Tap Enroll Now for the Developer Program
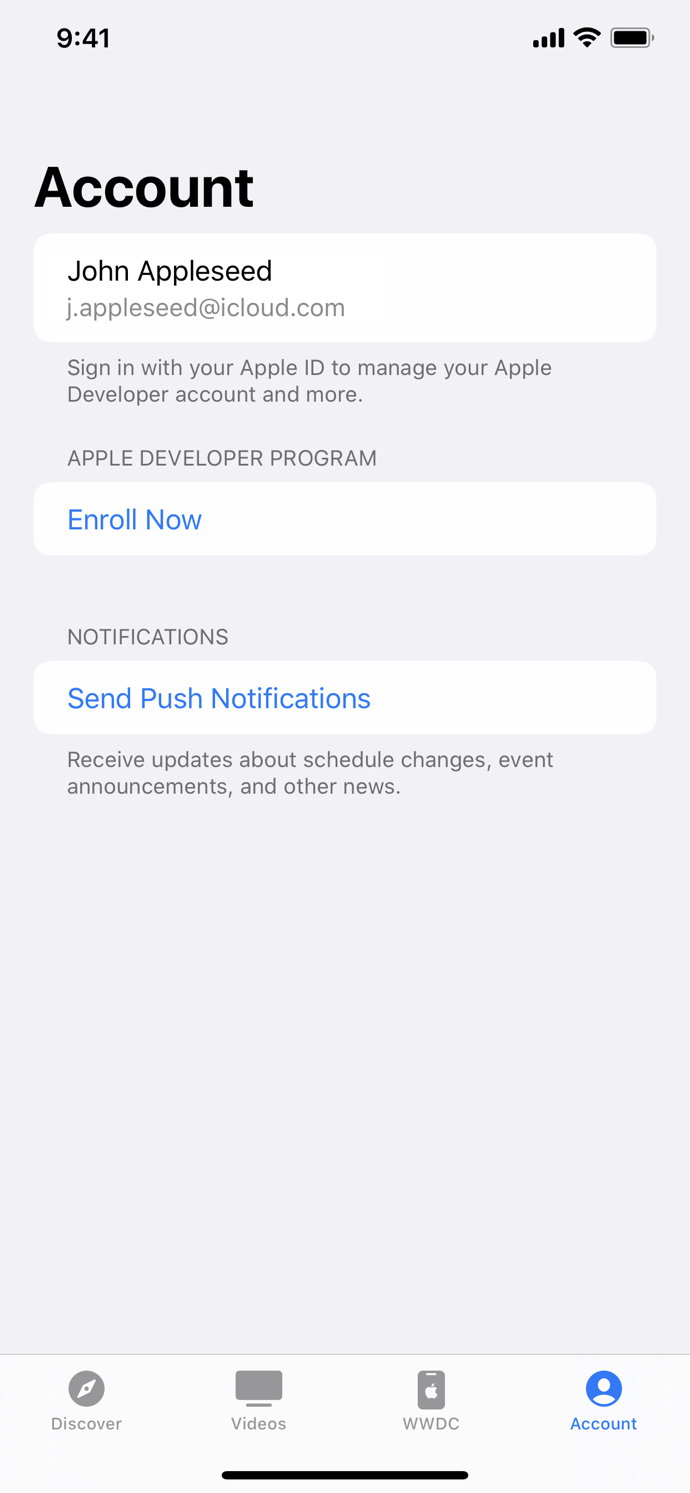 (135, 520)
